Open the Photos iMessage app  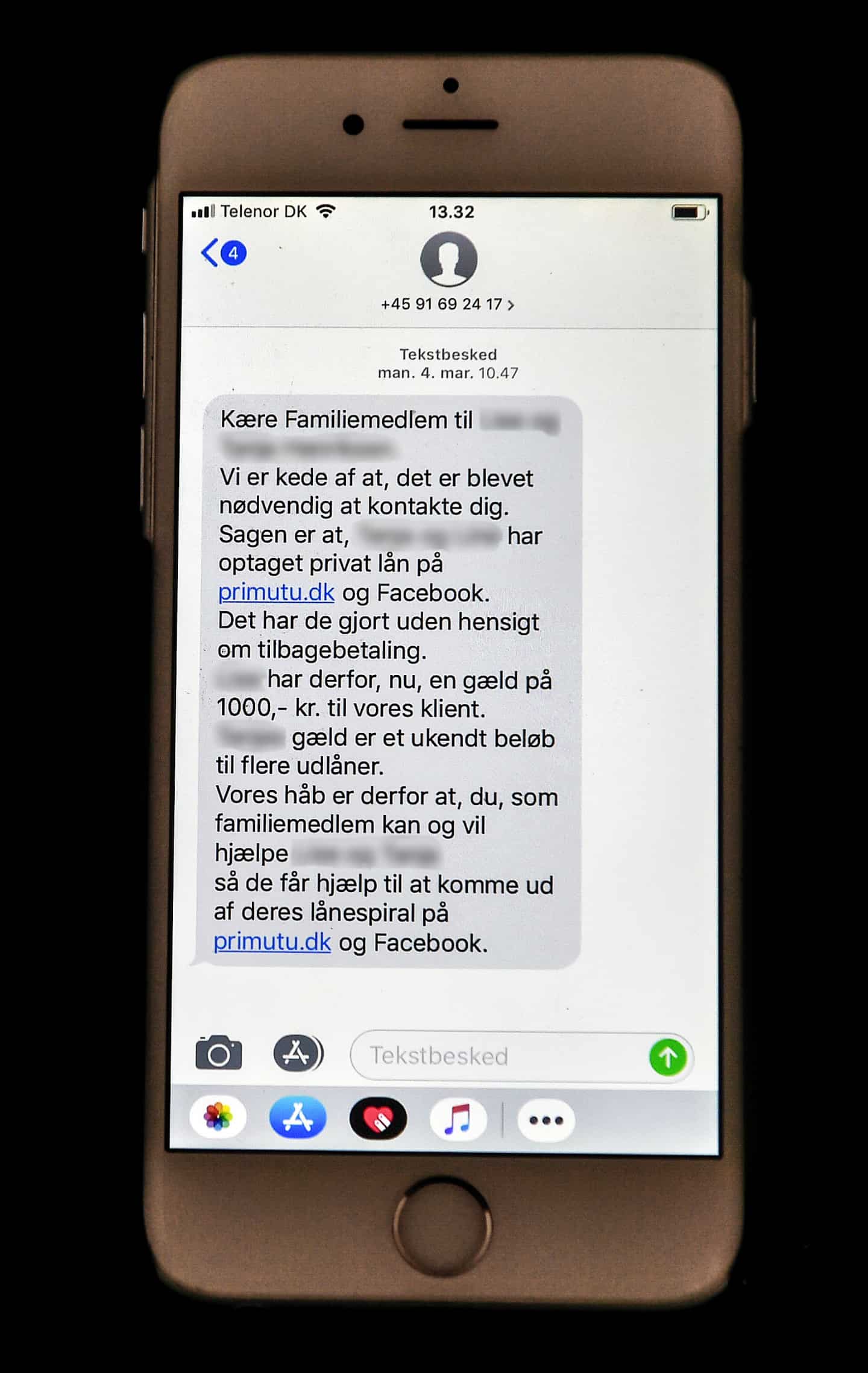(x=218, y=1118)
